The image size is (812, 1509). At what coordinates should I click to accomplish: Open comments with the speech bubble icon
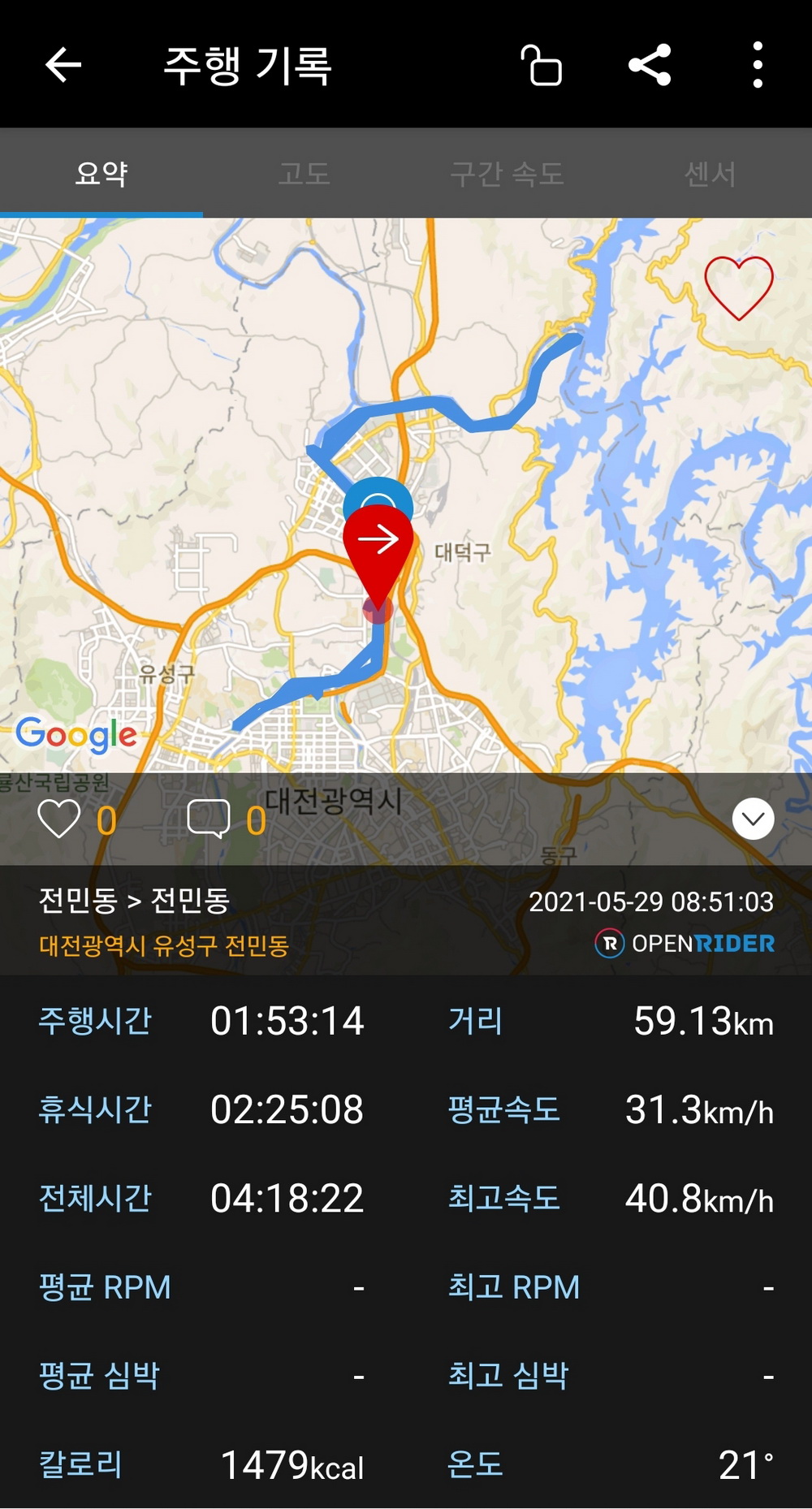pyautogui.click(x=209, y=819)
